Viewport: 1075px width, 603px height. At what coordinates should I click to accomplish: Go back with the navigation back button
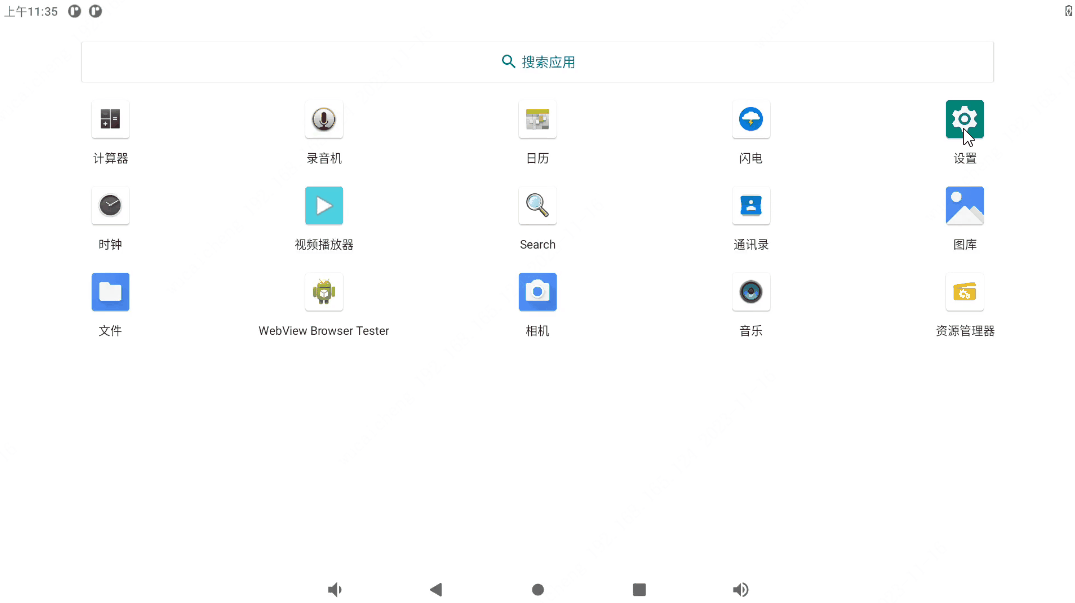pos(436,590)
